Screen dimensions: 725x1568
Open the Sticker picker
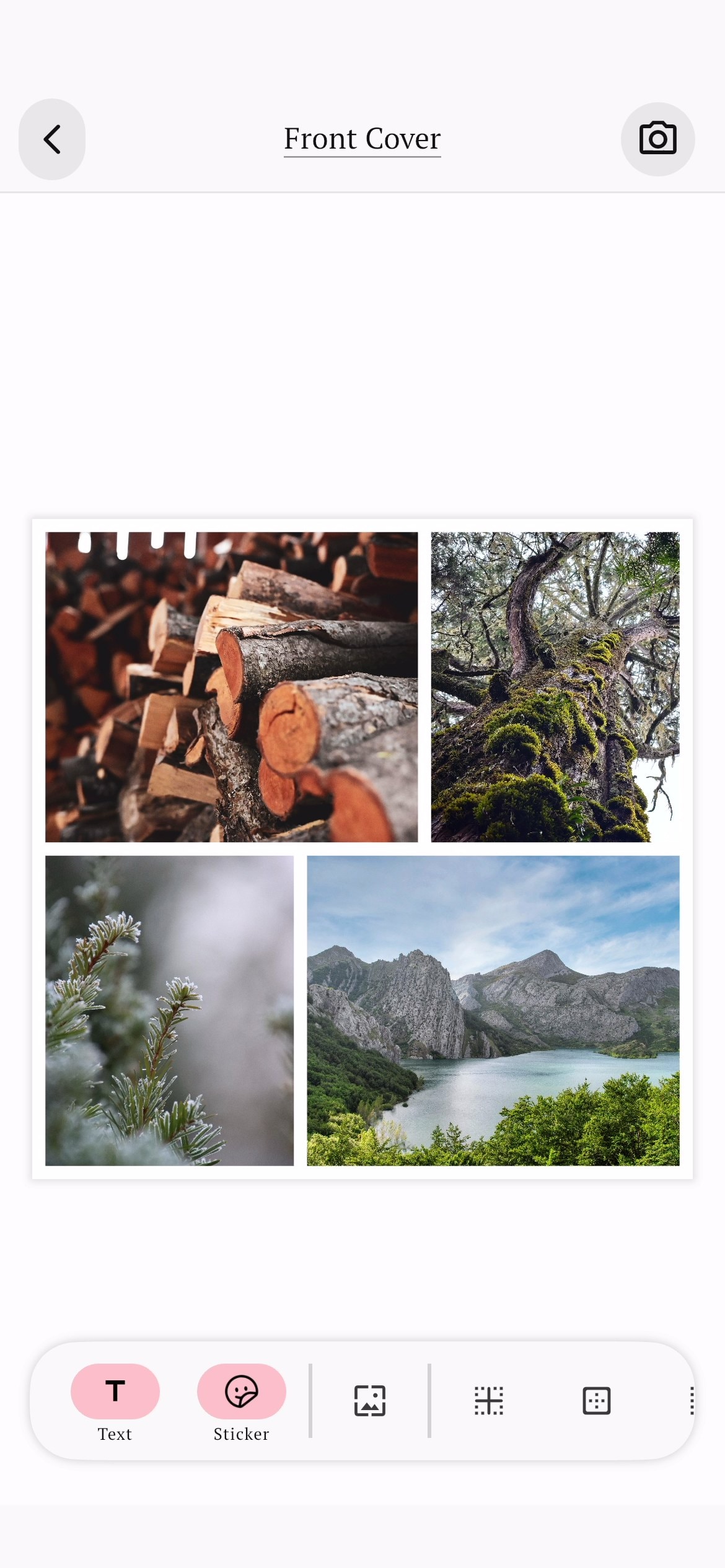(240, 1392)
